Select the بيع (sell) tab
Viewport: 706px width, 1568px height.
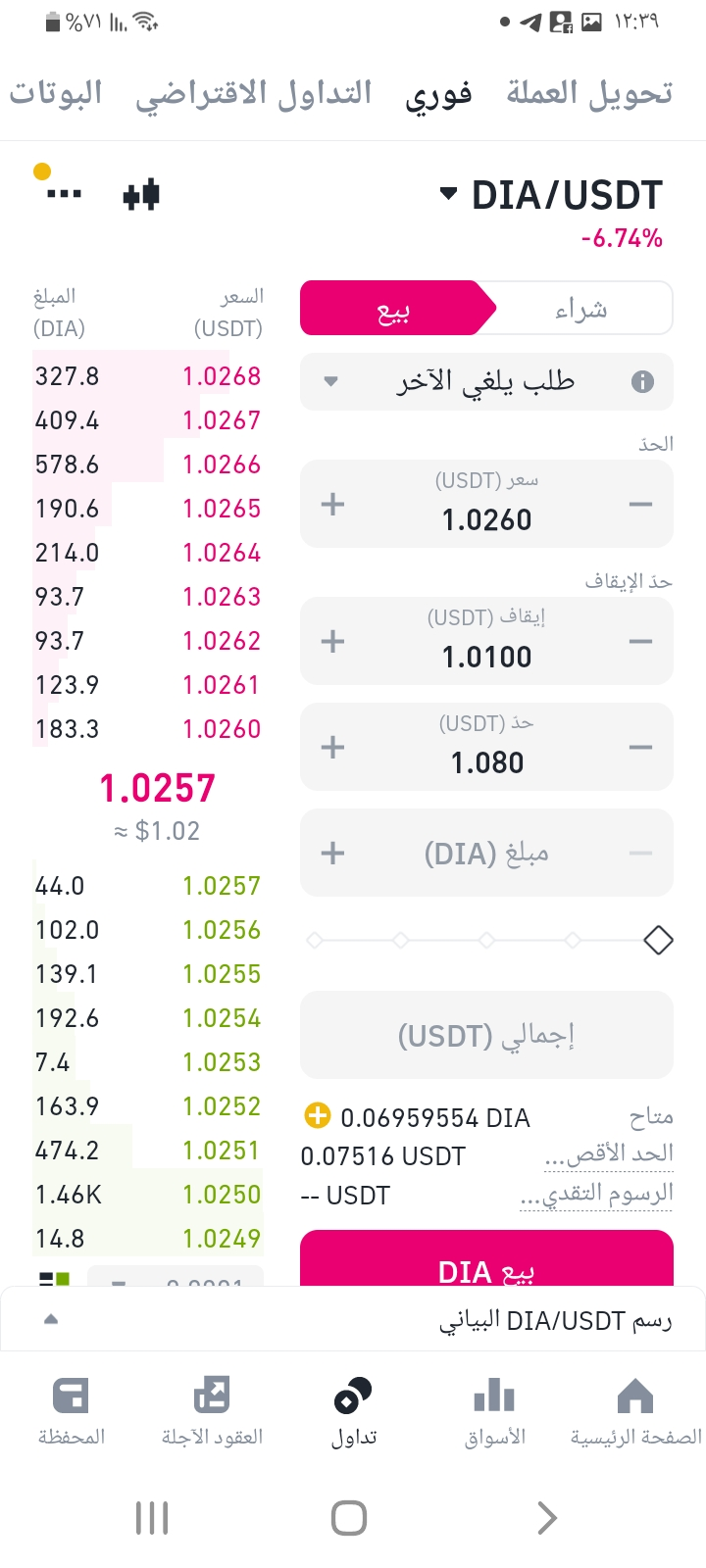point(393,310)
